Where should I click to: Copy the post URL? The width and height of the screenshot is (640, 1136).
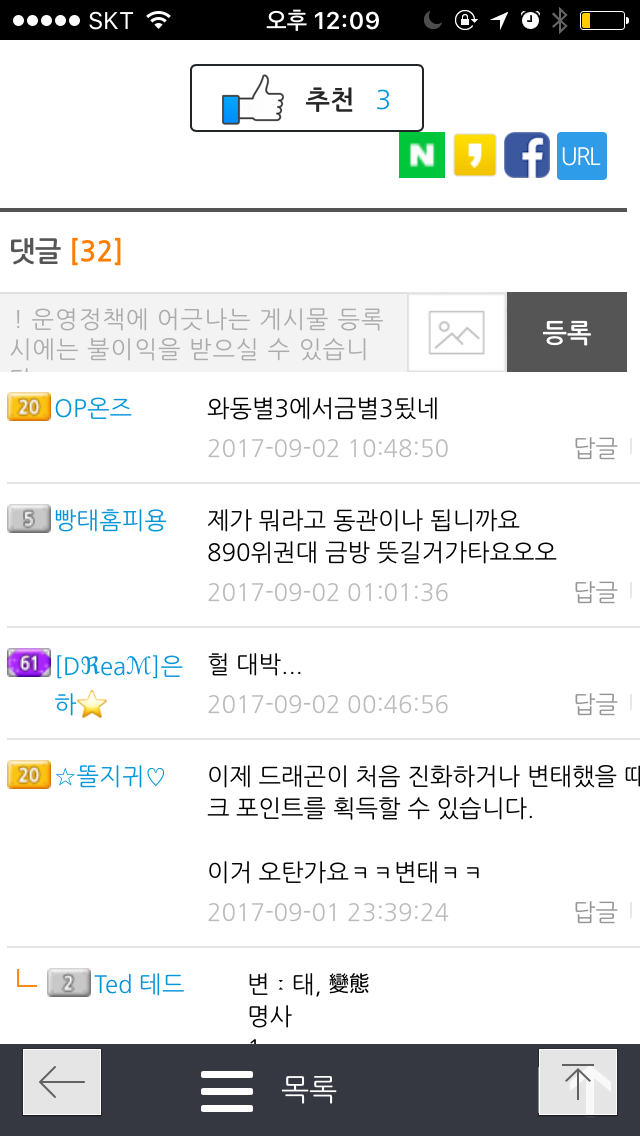(x=581, y=155)
